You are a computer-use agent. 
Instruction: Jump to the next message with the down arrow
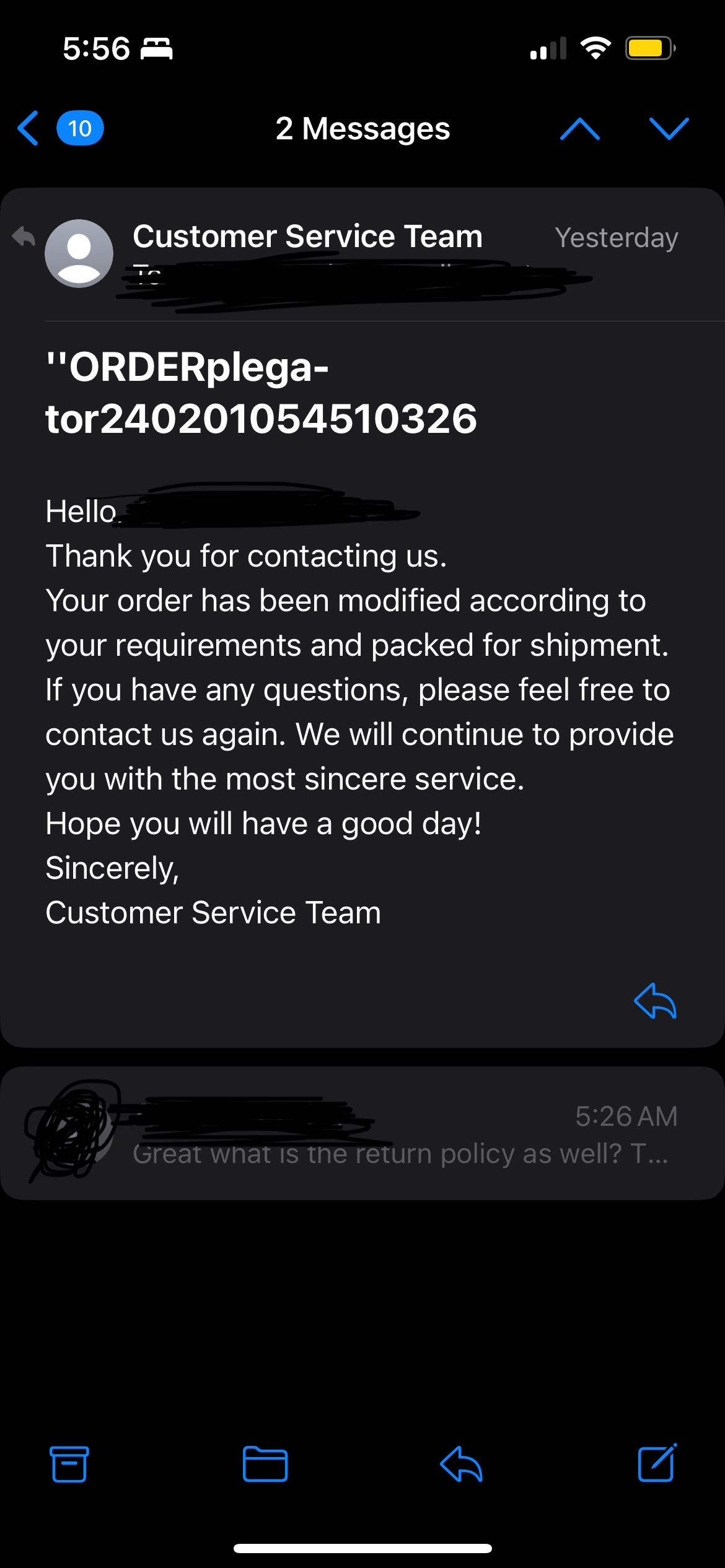tap(669, 129)
